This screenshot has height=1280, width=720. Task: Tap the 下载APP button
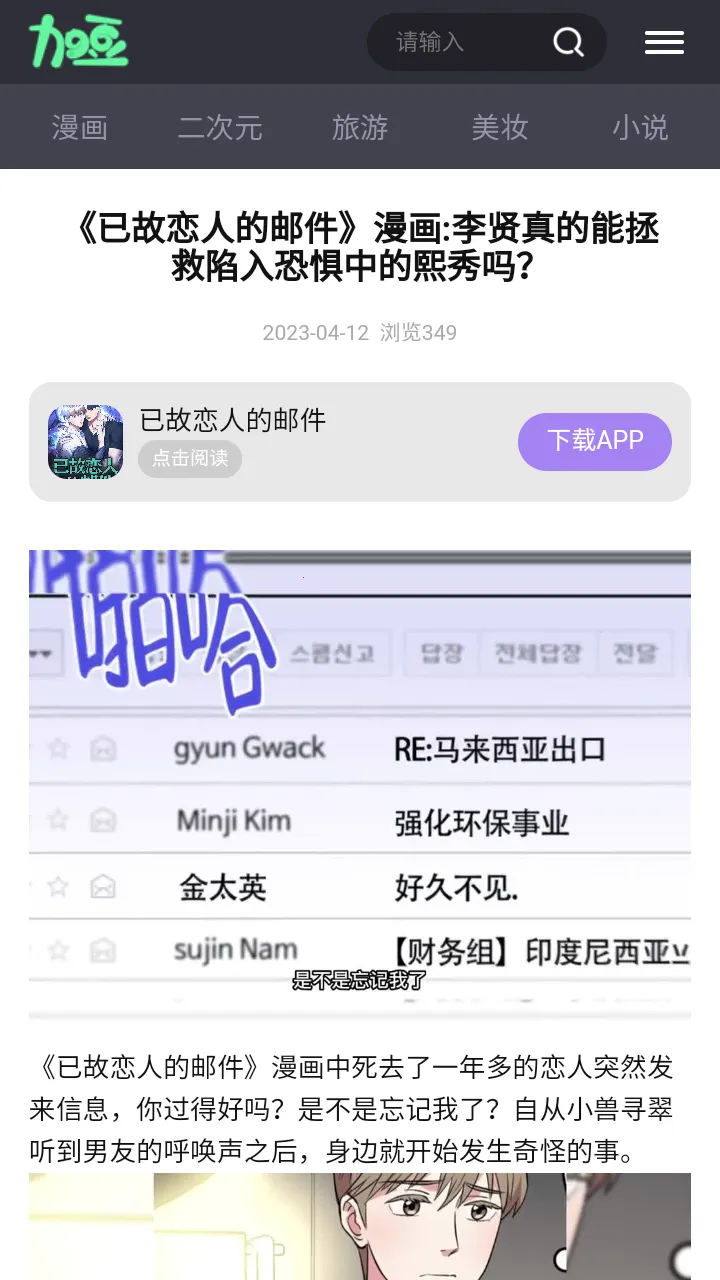594,441
